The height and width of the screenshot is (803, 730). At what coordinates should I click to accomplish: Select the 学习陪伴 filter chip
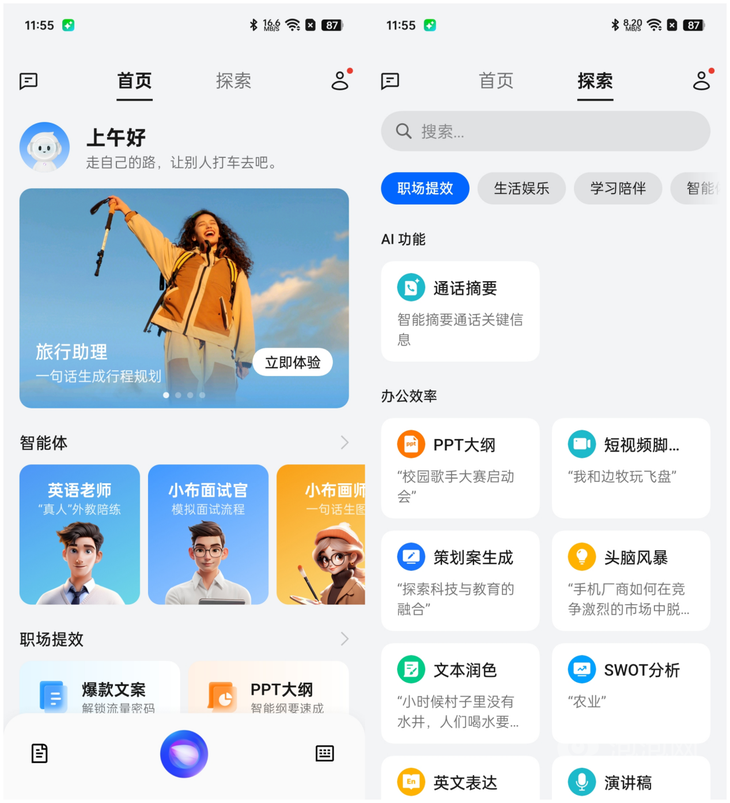(617, 188)
